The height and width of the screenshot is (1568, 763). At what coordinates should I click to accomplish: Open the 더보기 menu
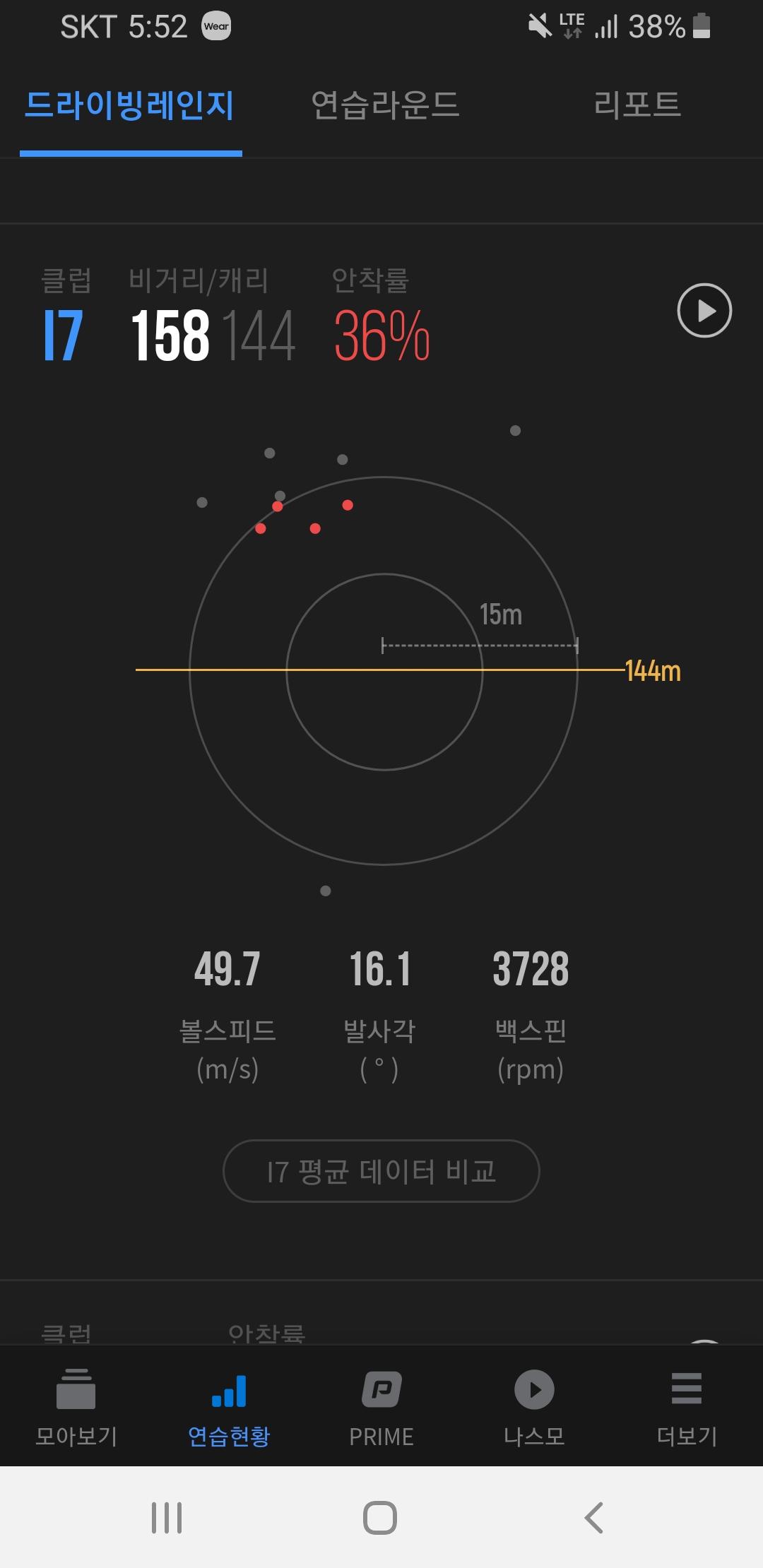(x=687, y=1407)
